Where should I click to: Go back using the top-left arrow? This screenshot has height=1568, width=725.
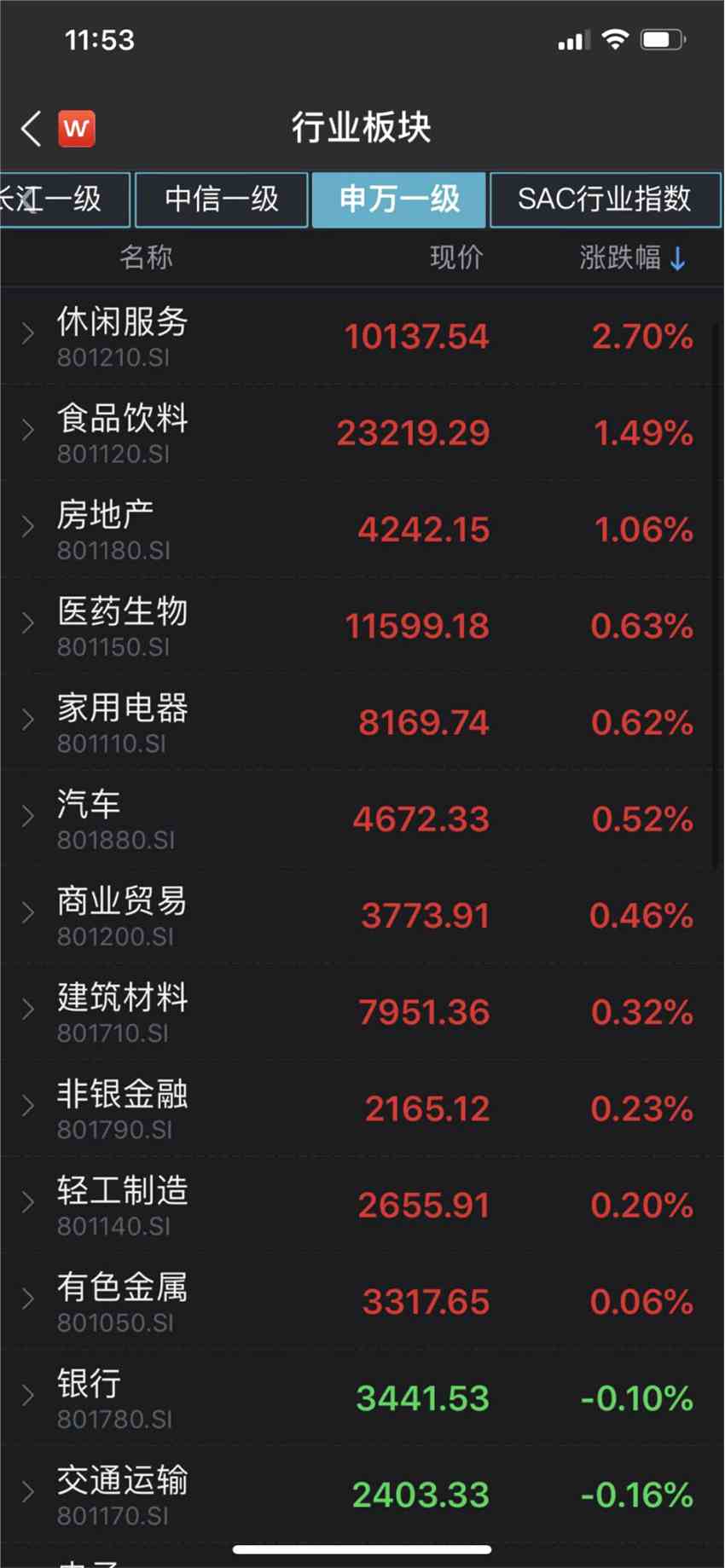coord(32,129)
